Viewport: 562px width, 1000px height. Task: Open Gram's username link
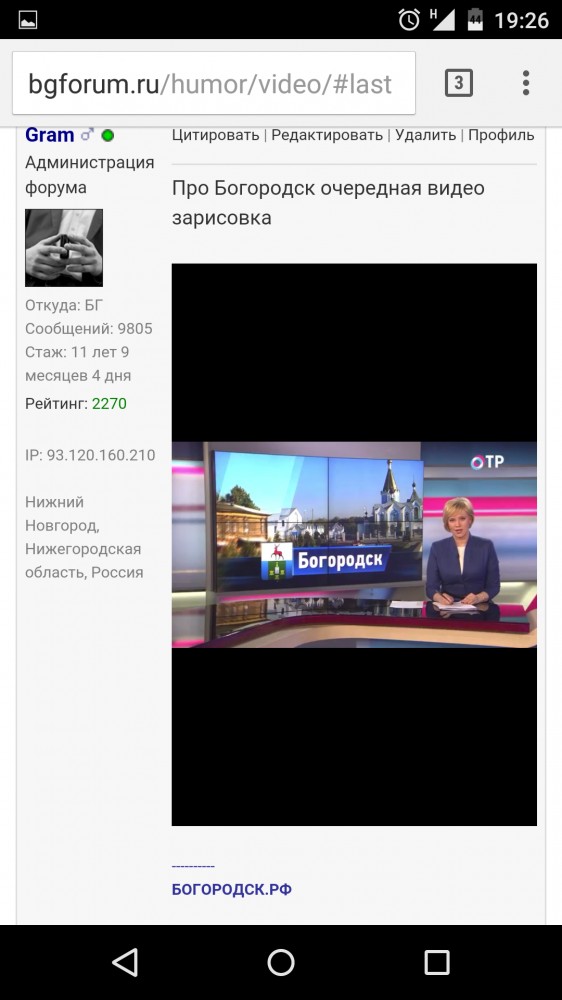50,135
